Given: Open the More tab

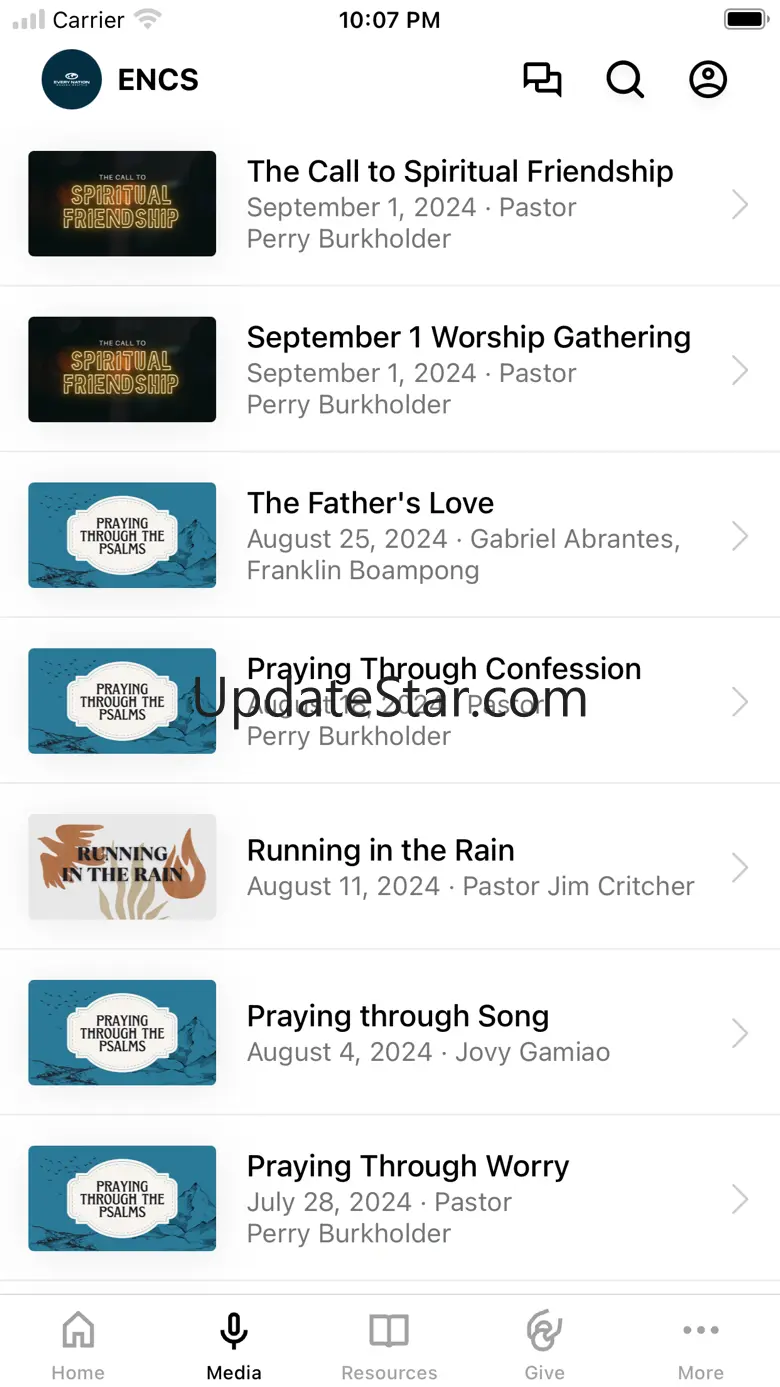Looking at the screenshot, I should [701, 1345].
